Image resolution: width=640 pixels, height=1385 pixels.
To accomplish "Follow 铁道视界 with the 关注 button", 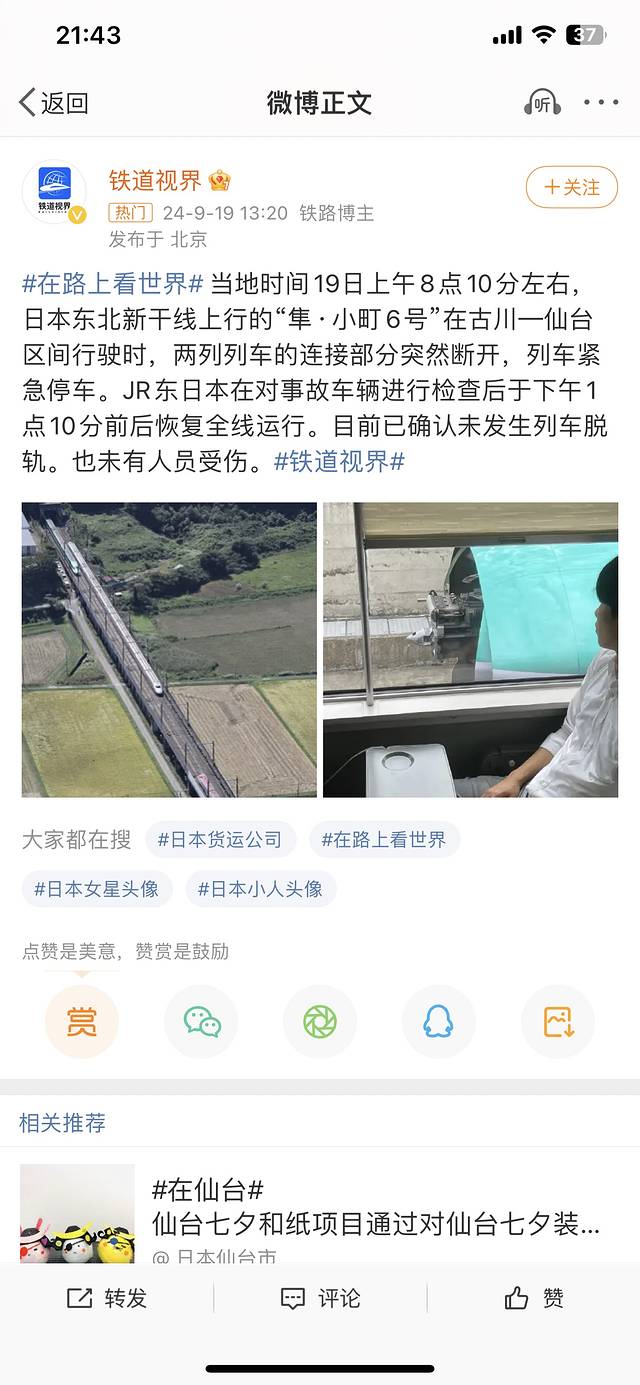I will (x=572, y=187).
